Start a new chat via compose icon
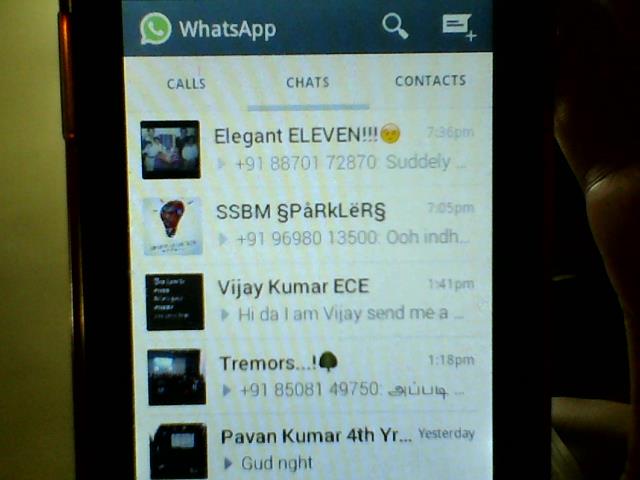 point(459,27)
